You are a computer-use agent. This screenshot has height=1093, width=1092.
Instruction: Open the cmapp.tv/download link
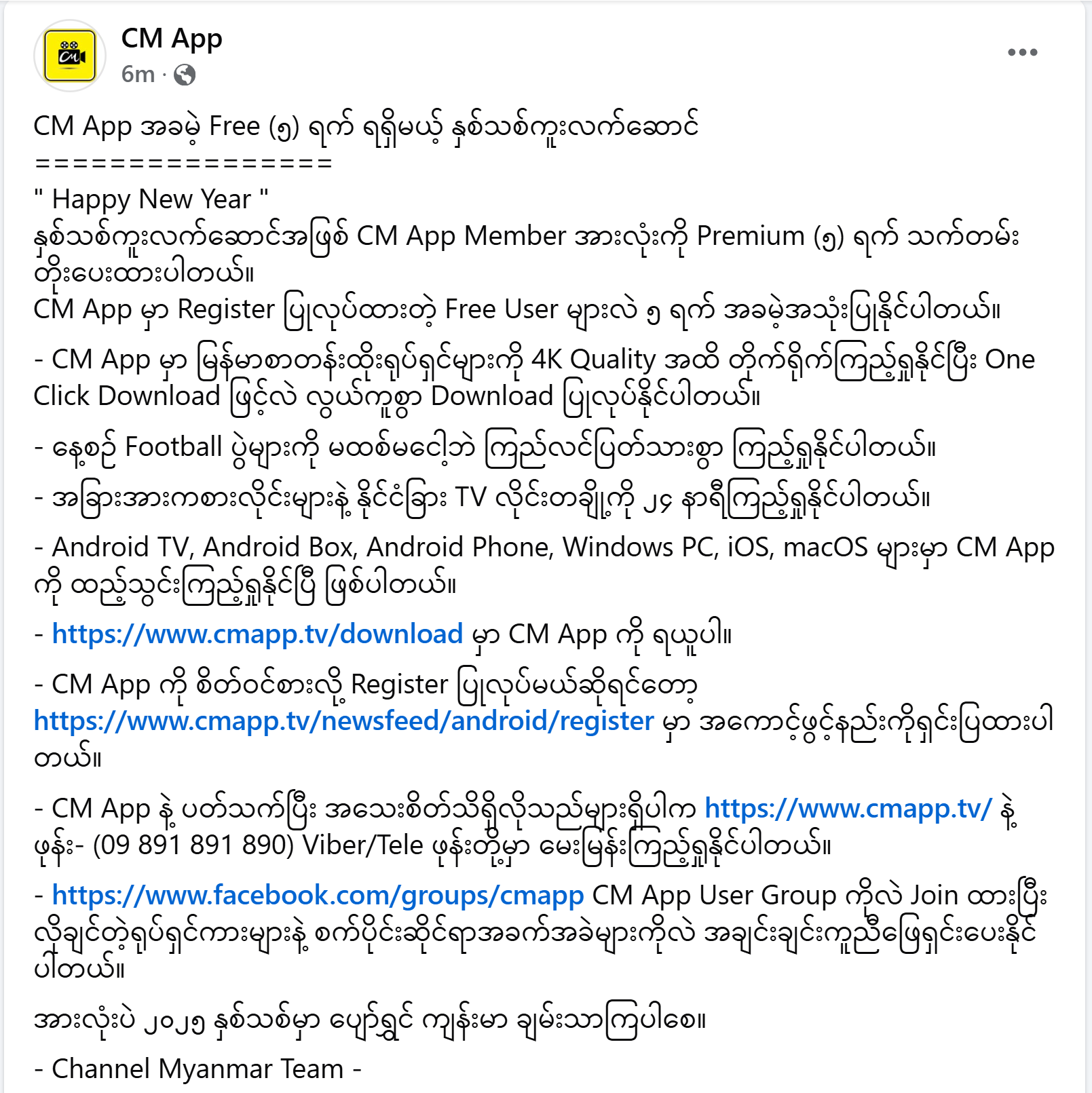pyautogui.click(x=257, y=634)
